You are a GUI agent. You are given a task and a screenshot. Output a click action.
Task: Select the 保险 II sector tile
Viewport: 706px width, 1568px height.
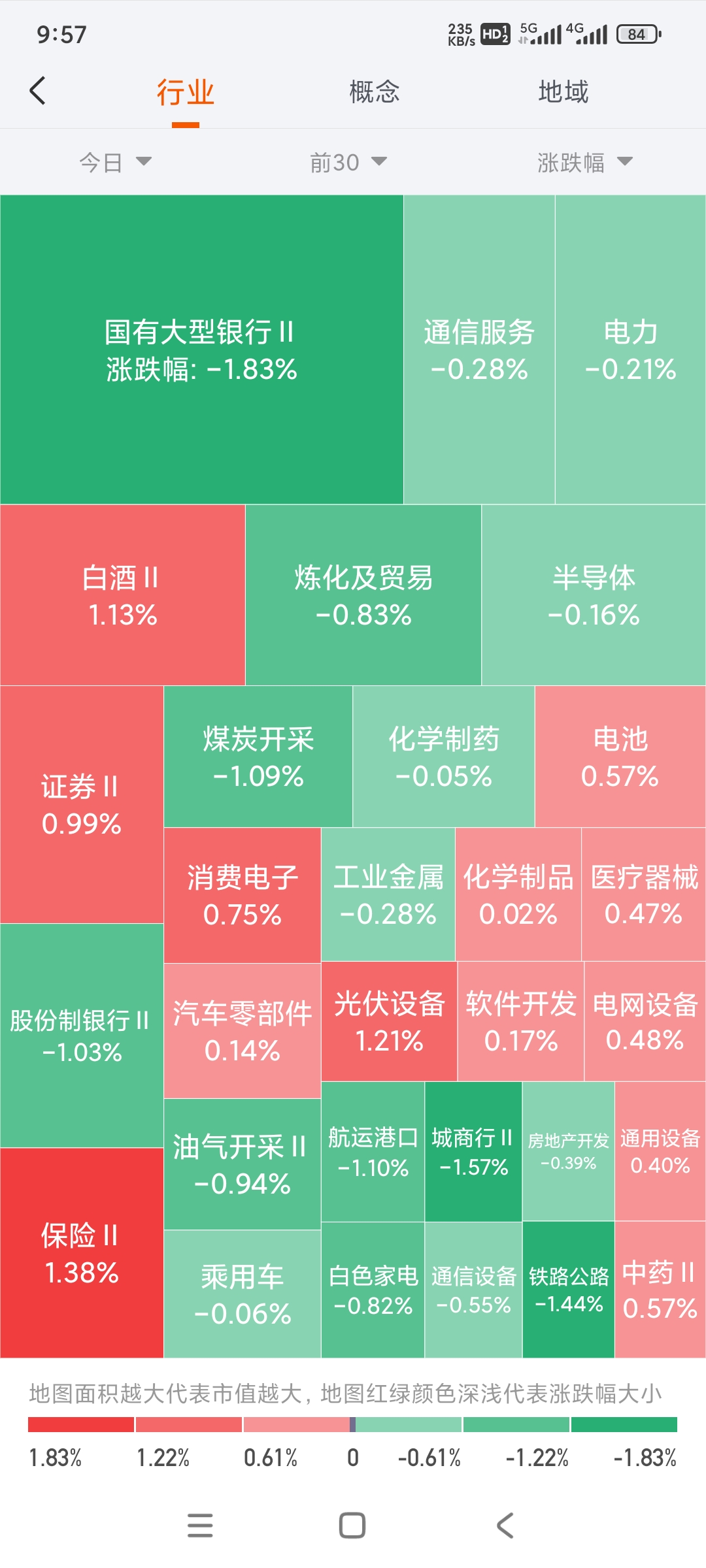pos(82,1253)
